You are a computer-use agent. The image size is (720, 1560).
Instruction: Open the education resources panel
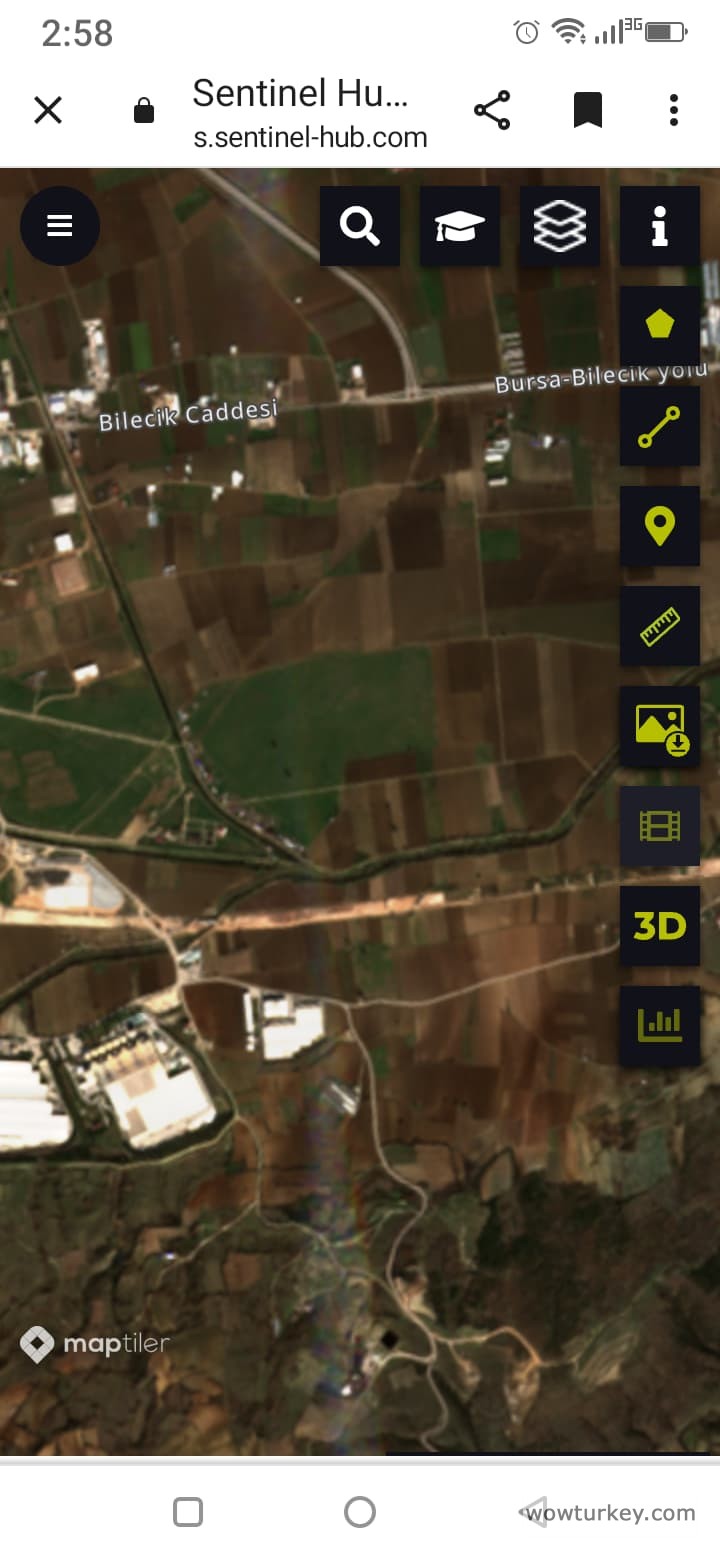(460, 226)
